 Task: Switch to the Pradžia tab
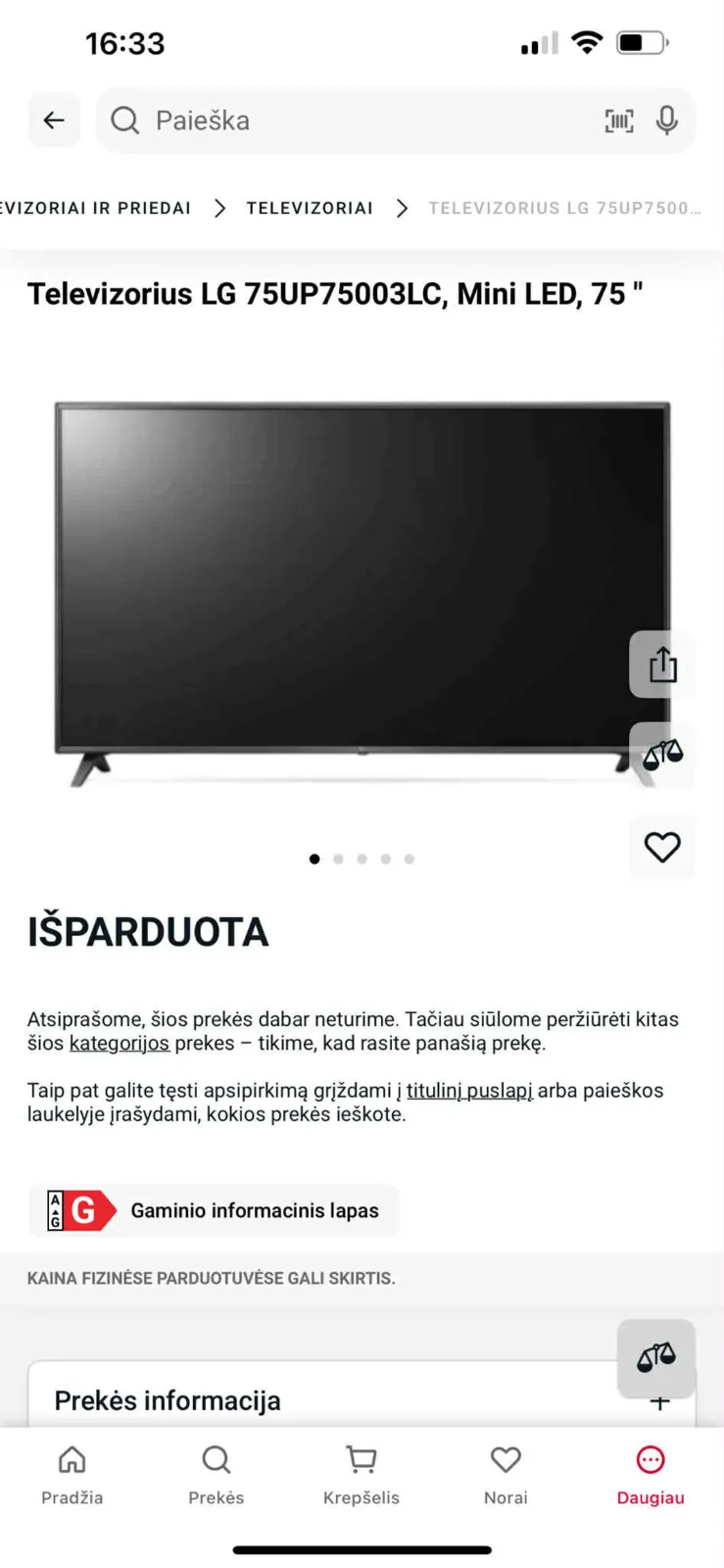tap(72, 1475)
